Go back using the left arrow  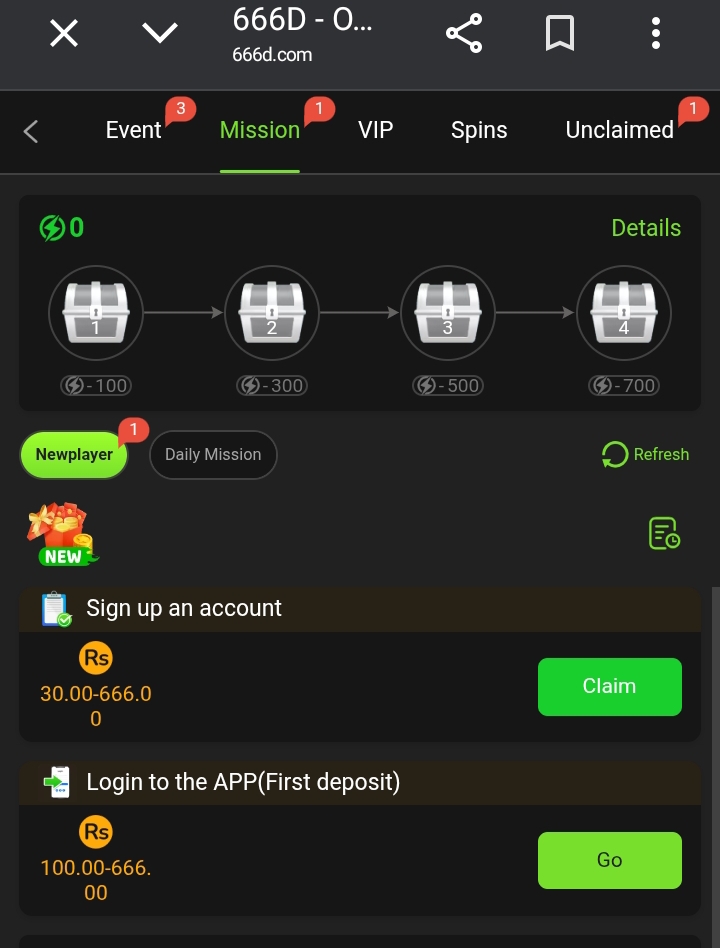coord(31,131)
